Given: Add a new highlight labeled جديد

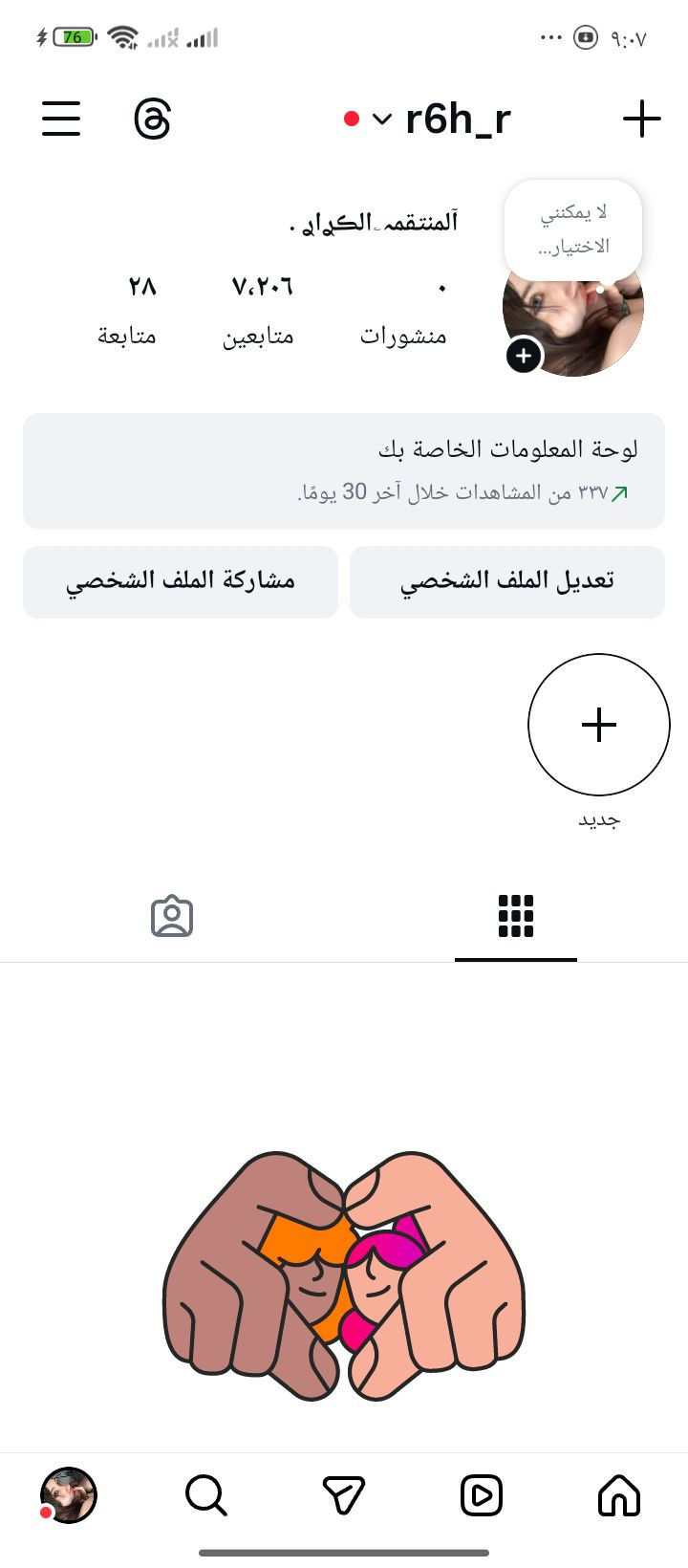Looking at the screenshot, I should coord(599,725).
